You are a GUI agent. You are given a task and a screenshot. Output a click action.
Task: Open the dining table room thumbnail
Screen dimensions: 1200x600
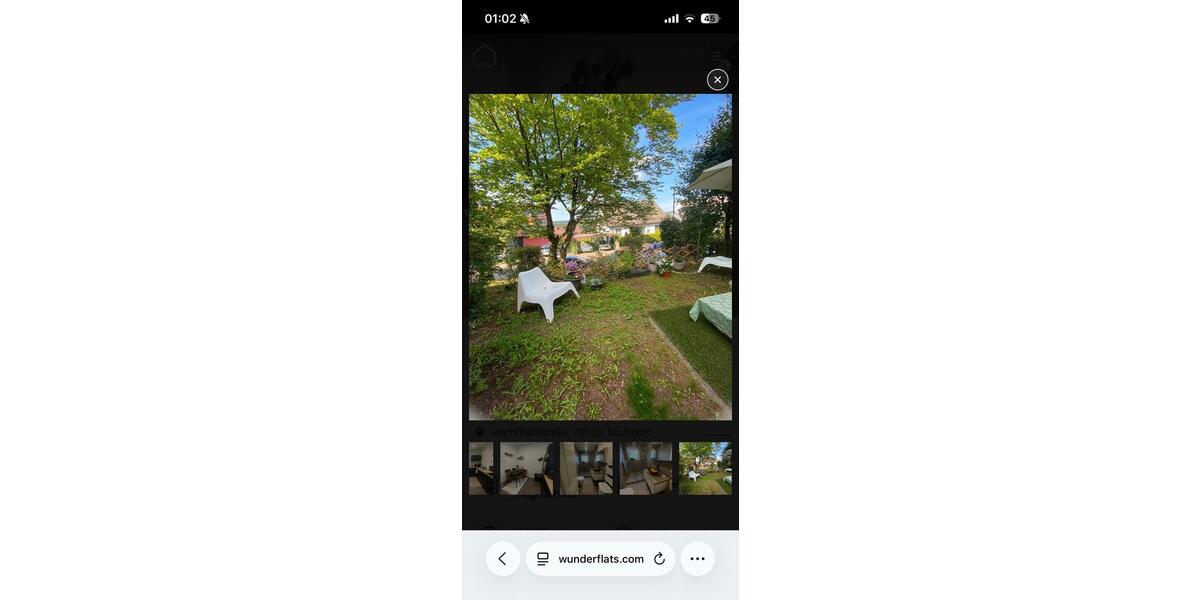coord(526,469)
